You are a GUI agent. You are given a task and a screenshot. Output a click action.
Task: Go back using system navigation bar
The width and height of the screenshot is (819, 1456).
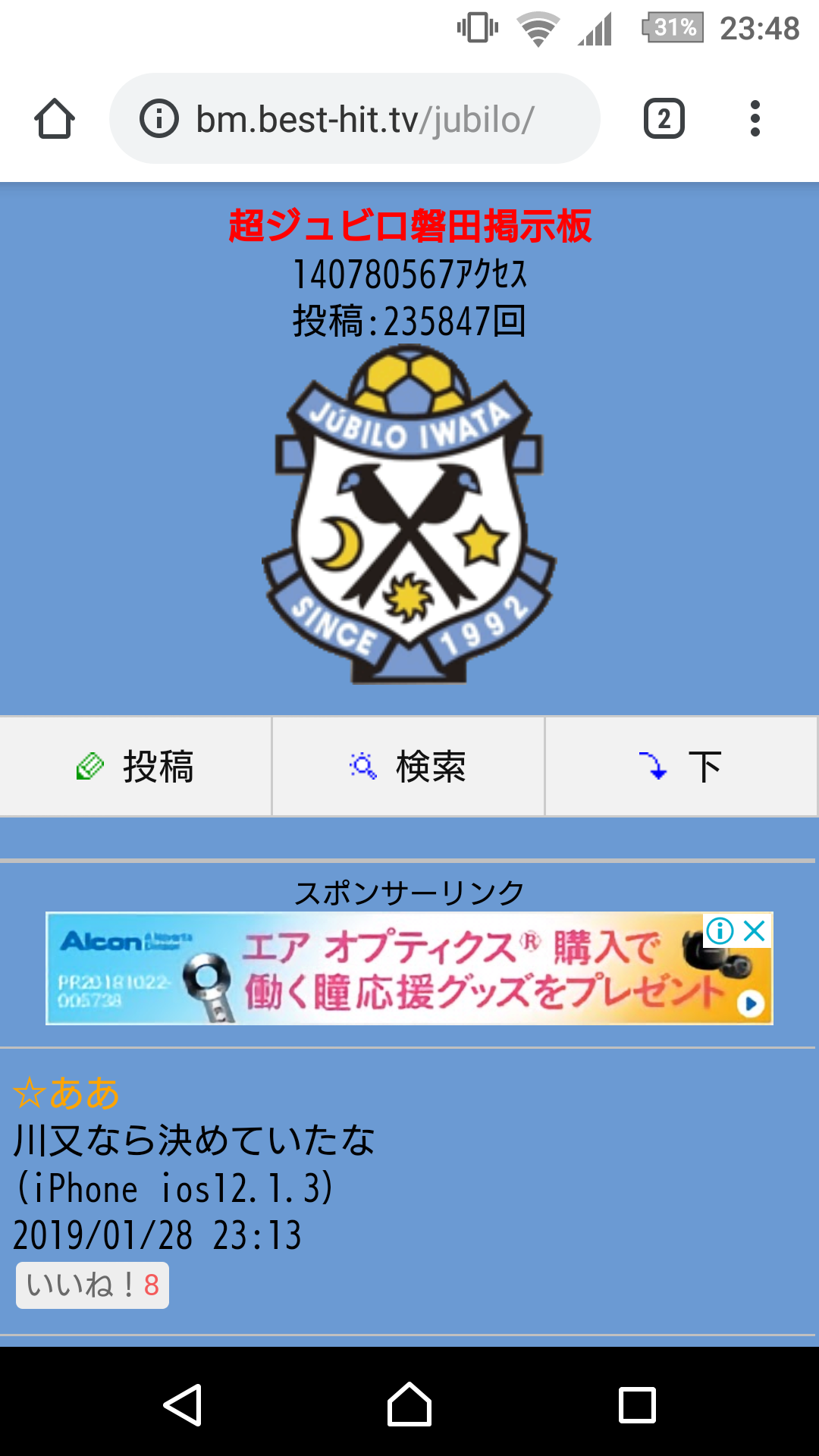click(x=183, y=1404)
